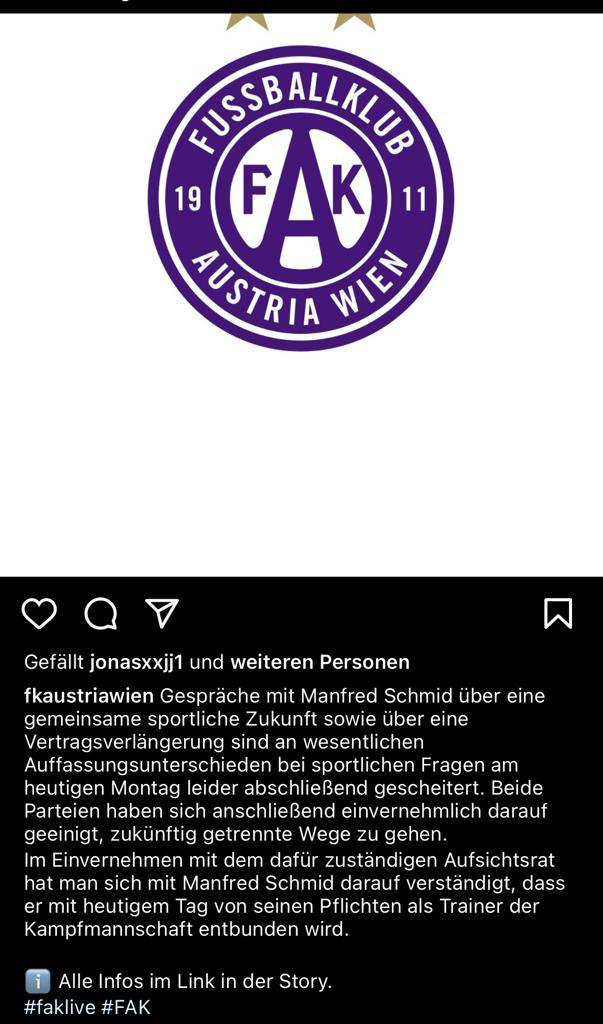Like the fkaustriawien post
Screen dimensions: 603x1024
39,613
